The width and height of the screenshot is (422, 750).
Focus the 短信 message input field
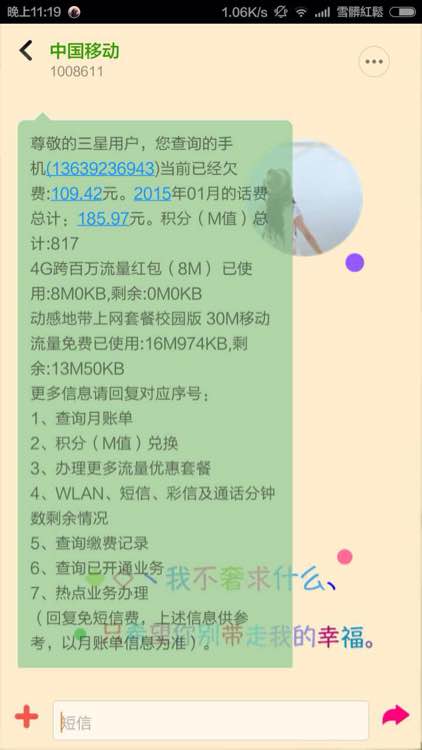click(211, 721)
